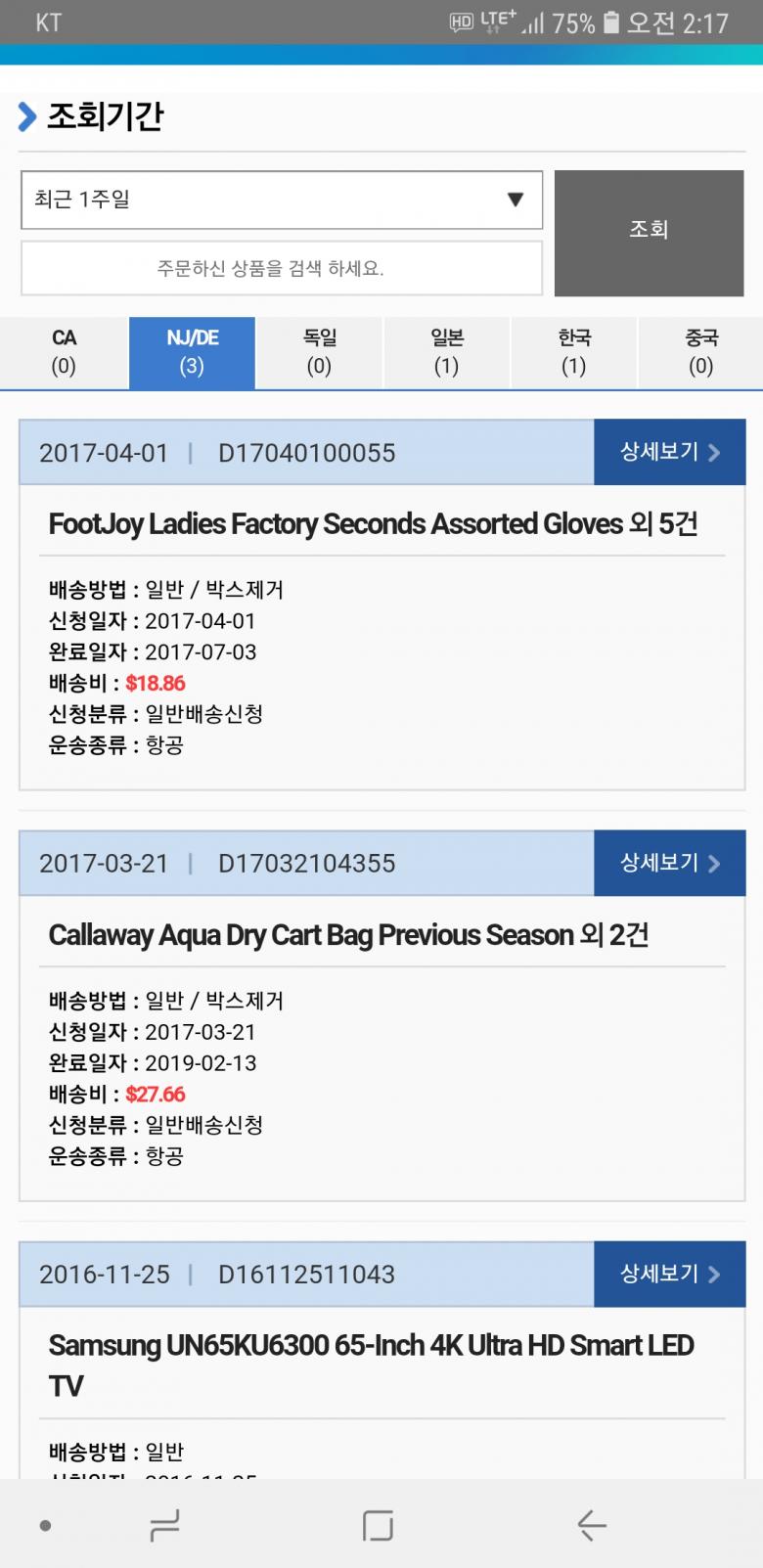Go back with the system back button
This screenshot has height=1568, width=763.
[x=591, y=1525]
